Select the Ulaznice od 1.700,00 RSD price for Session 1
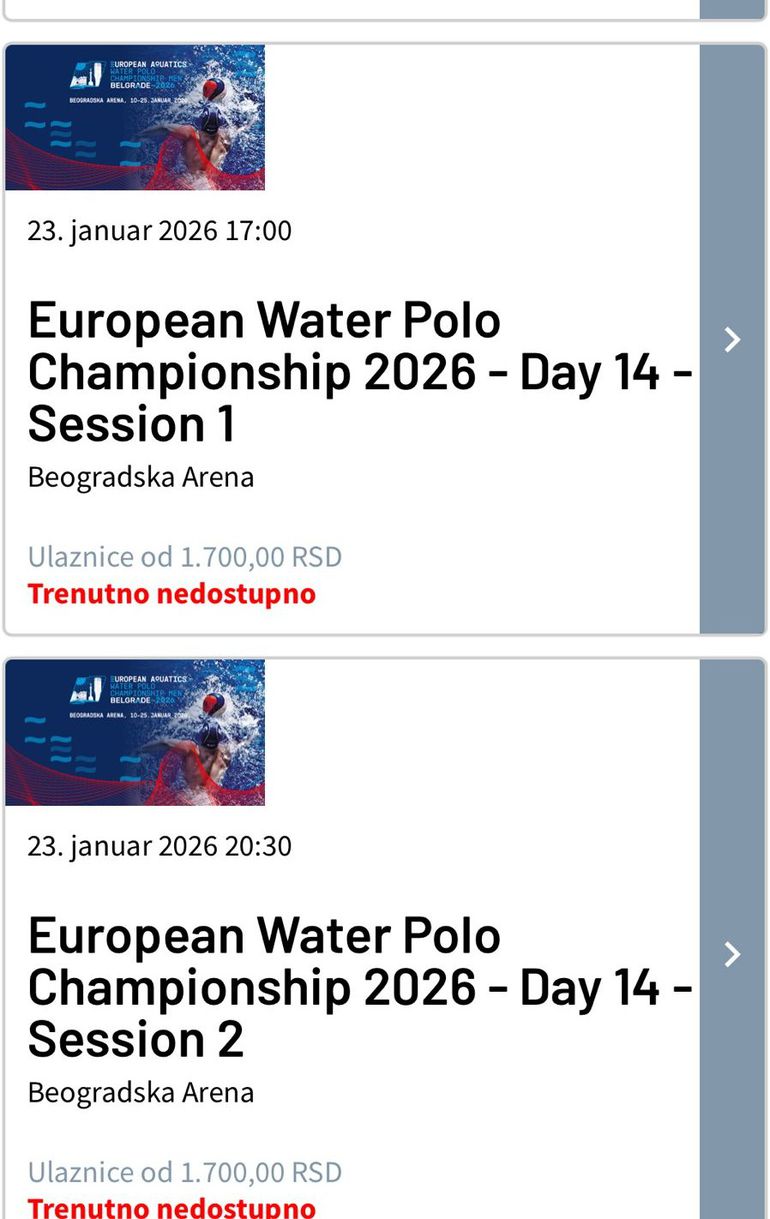Image resolution: width=770 pixels, height=1219 pixels. click(x=186, y=556)
